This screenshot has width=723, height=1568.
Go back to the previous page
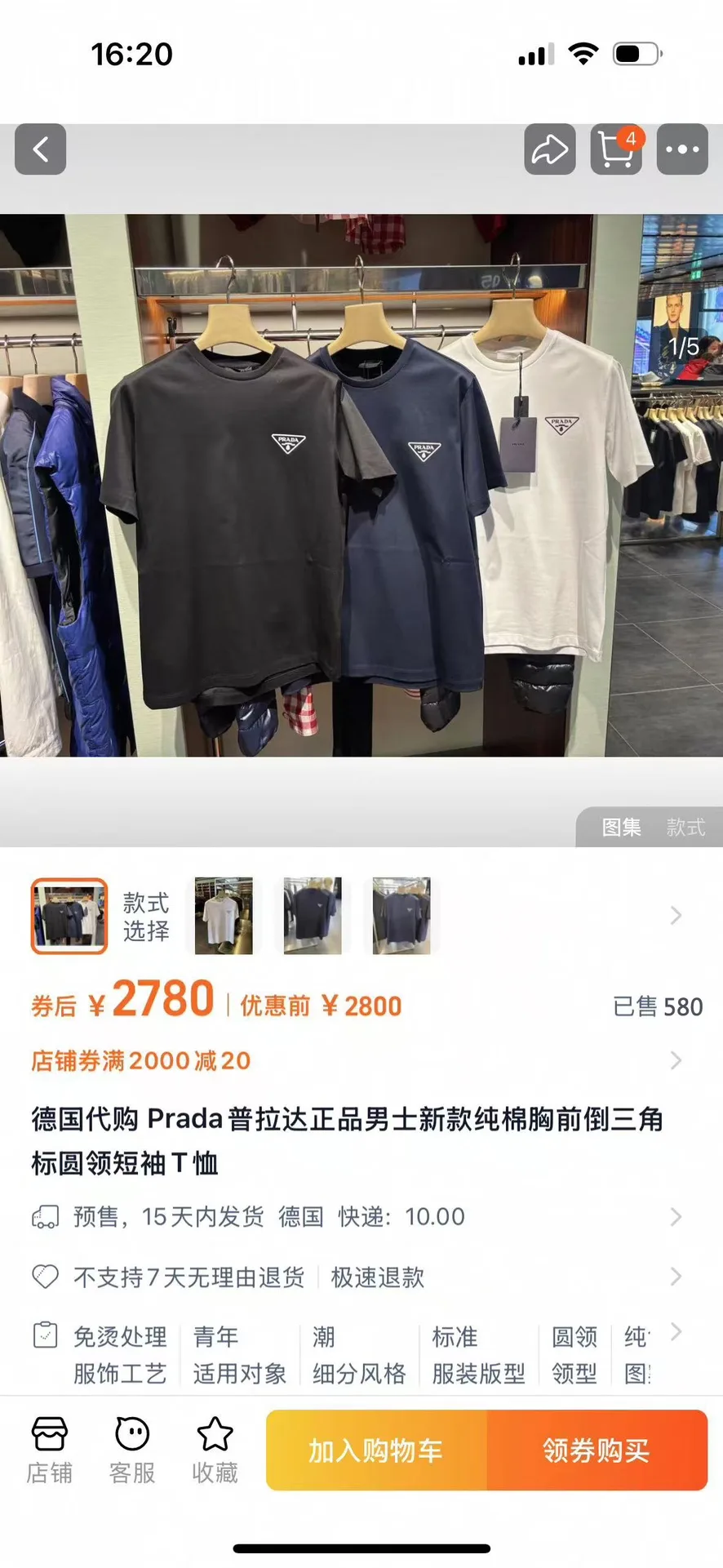coord(40,149)
